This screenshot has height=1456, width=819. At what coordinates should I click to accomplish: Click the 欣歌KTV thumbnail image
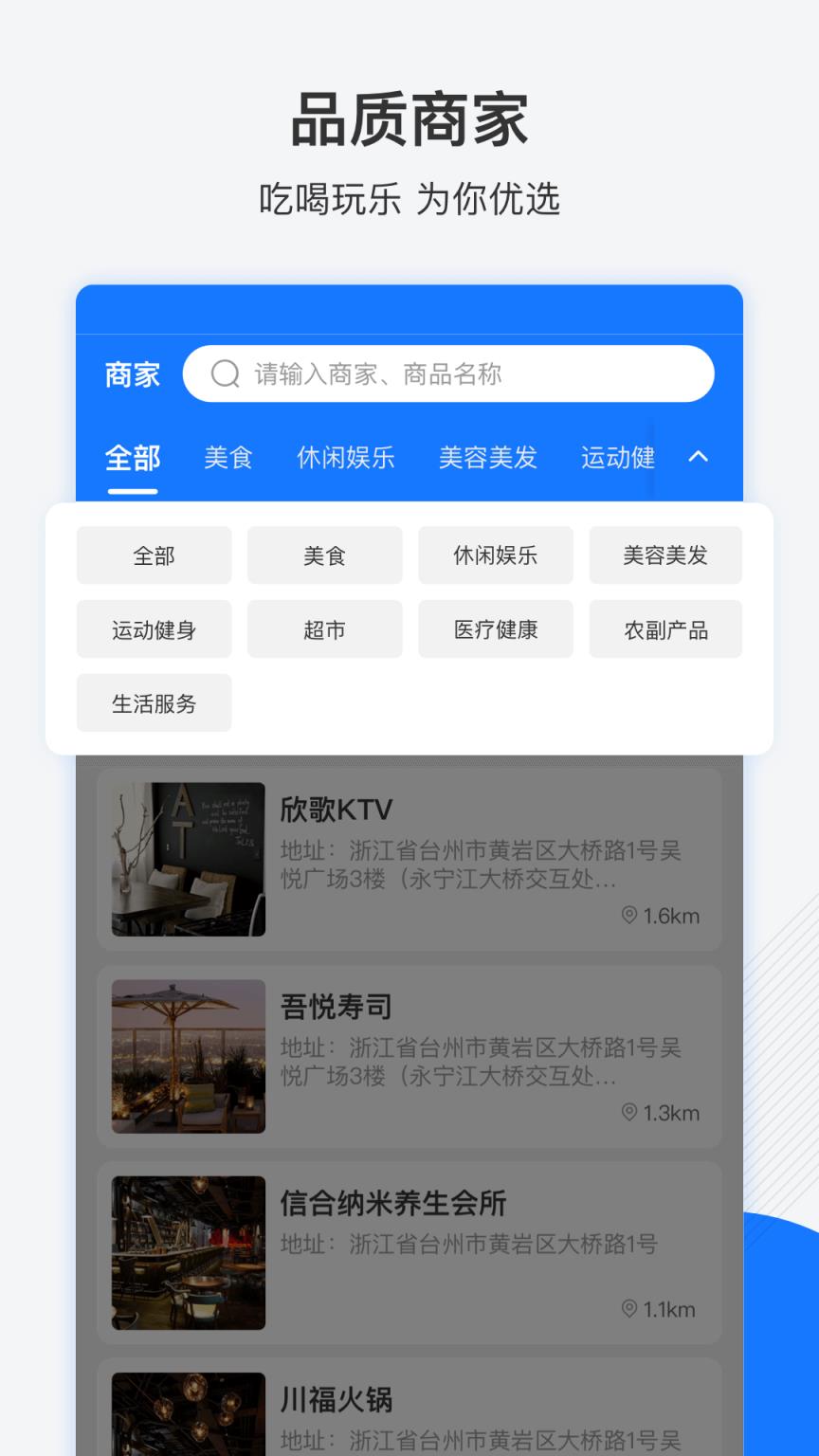(187, 858)
